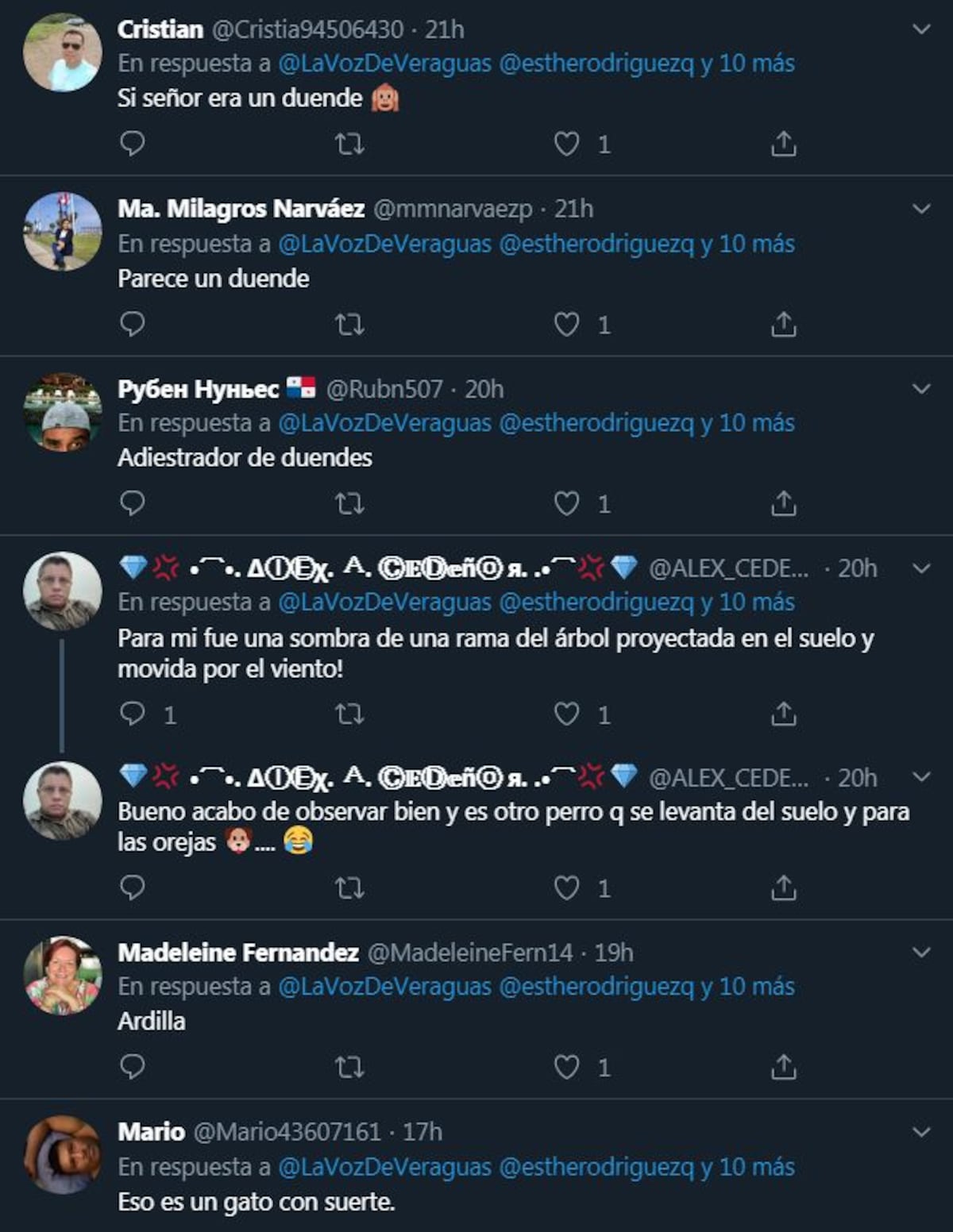The width and height of the screenshot is (953, 1232).
Task: Open Mario's profile picture
Action: pos(63,1154)
